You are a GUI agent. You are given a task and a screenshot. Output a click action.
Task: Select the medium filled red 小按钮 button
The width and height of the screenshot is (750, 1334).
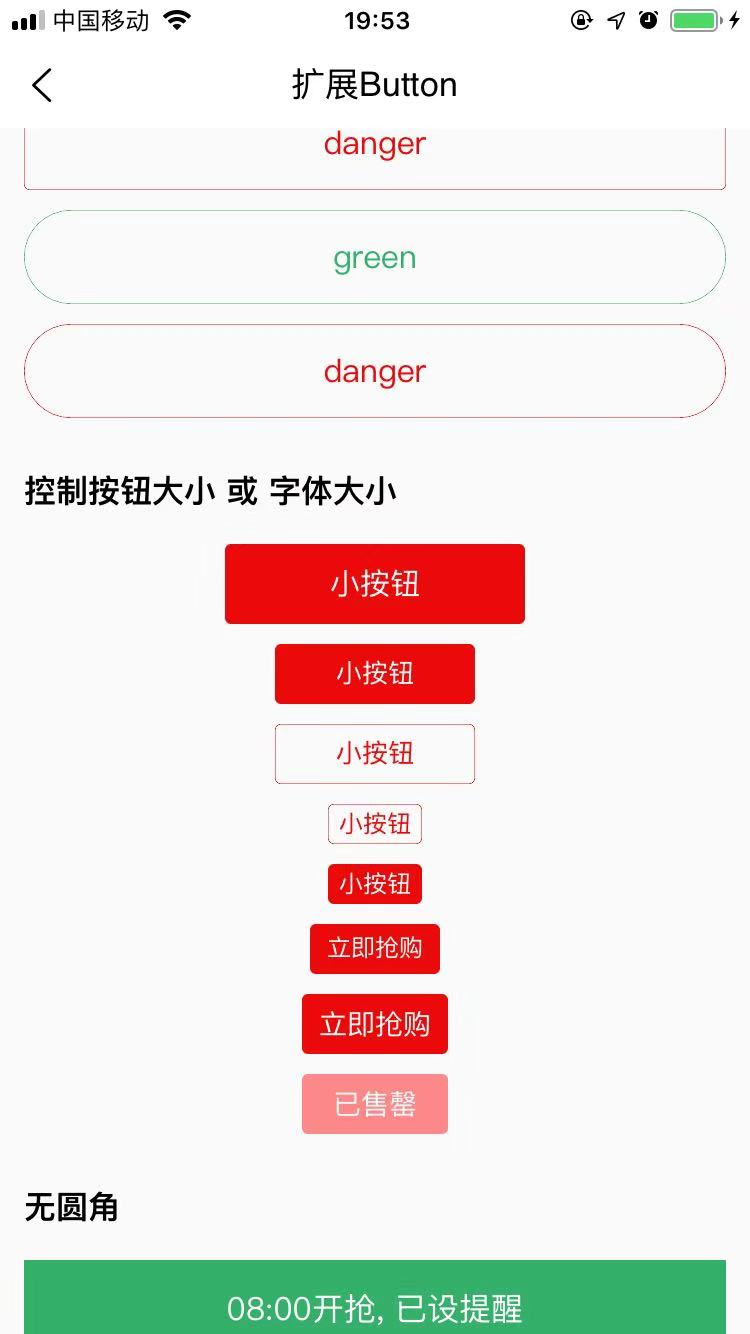[x=375, y=674]
